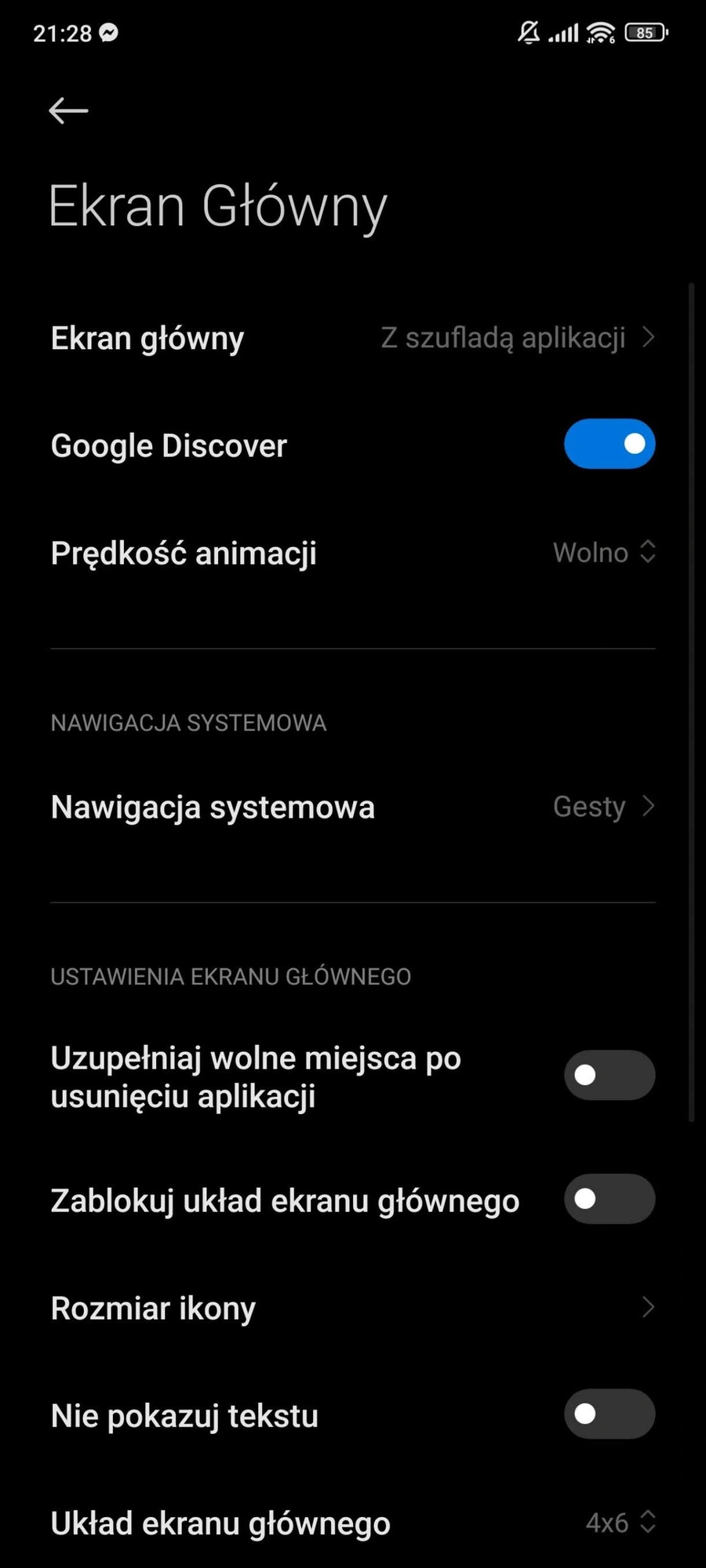Enable the Nie pokazuj tekstu switch
Image resolution: width=706 pixels, height=1568 pixels.
[x=609, y=1414]
